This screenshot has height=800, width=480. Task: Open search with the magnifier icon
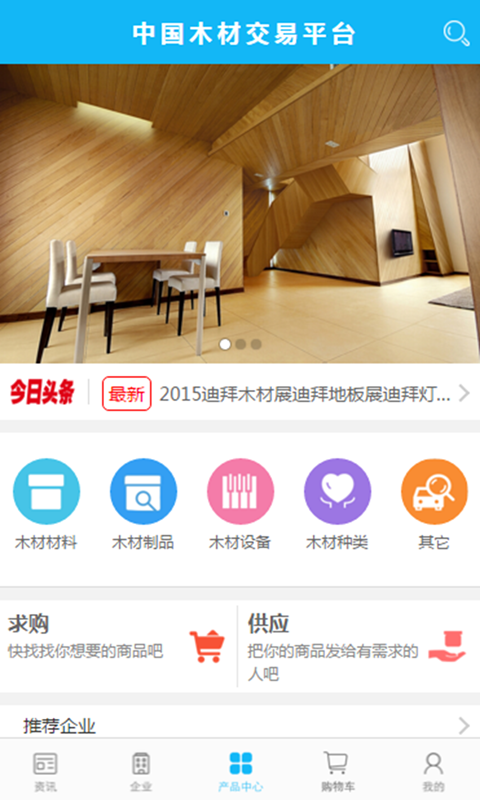[456, 33]
